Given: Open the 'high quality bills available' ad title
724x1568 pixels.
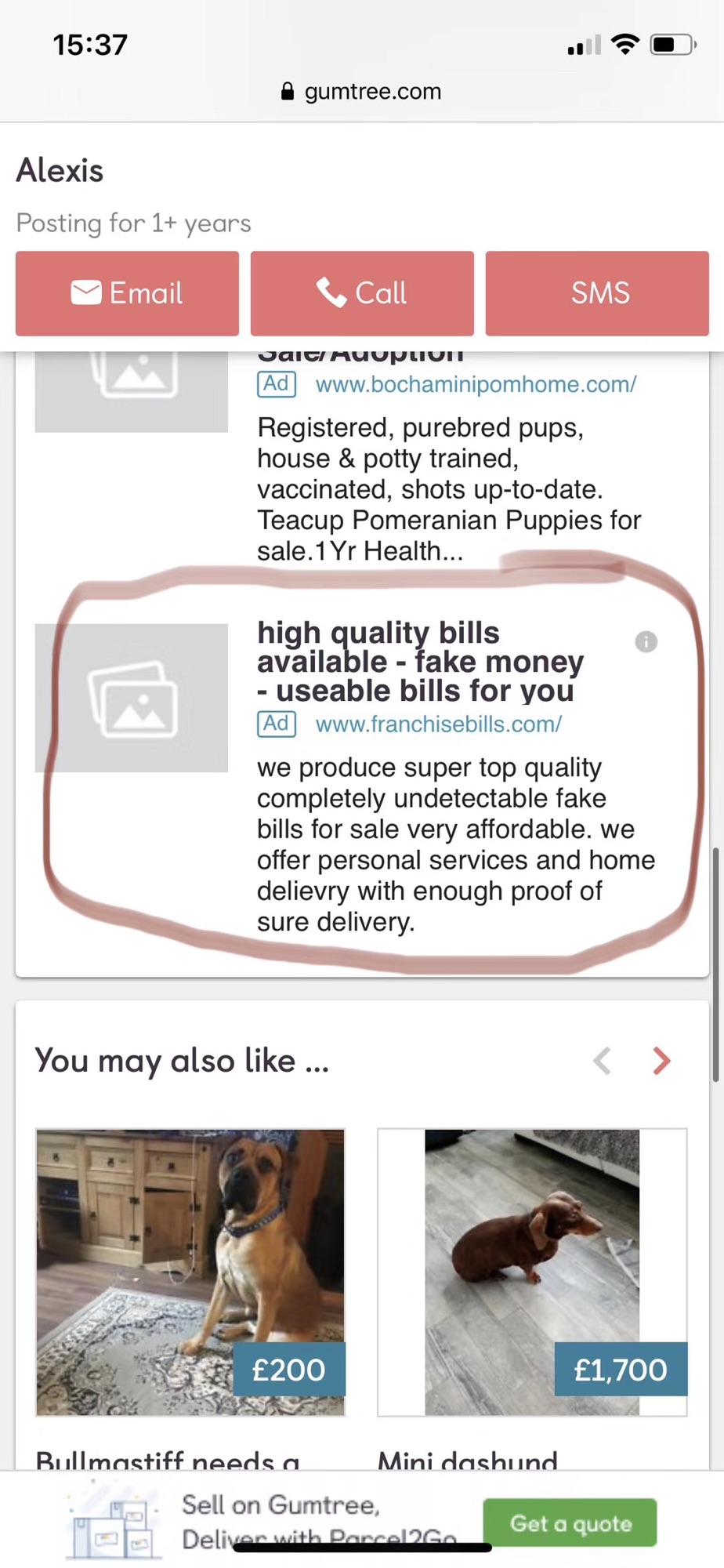Looking at the screenshot, I should 420,662.
